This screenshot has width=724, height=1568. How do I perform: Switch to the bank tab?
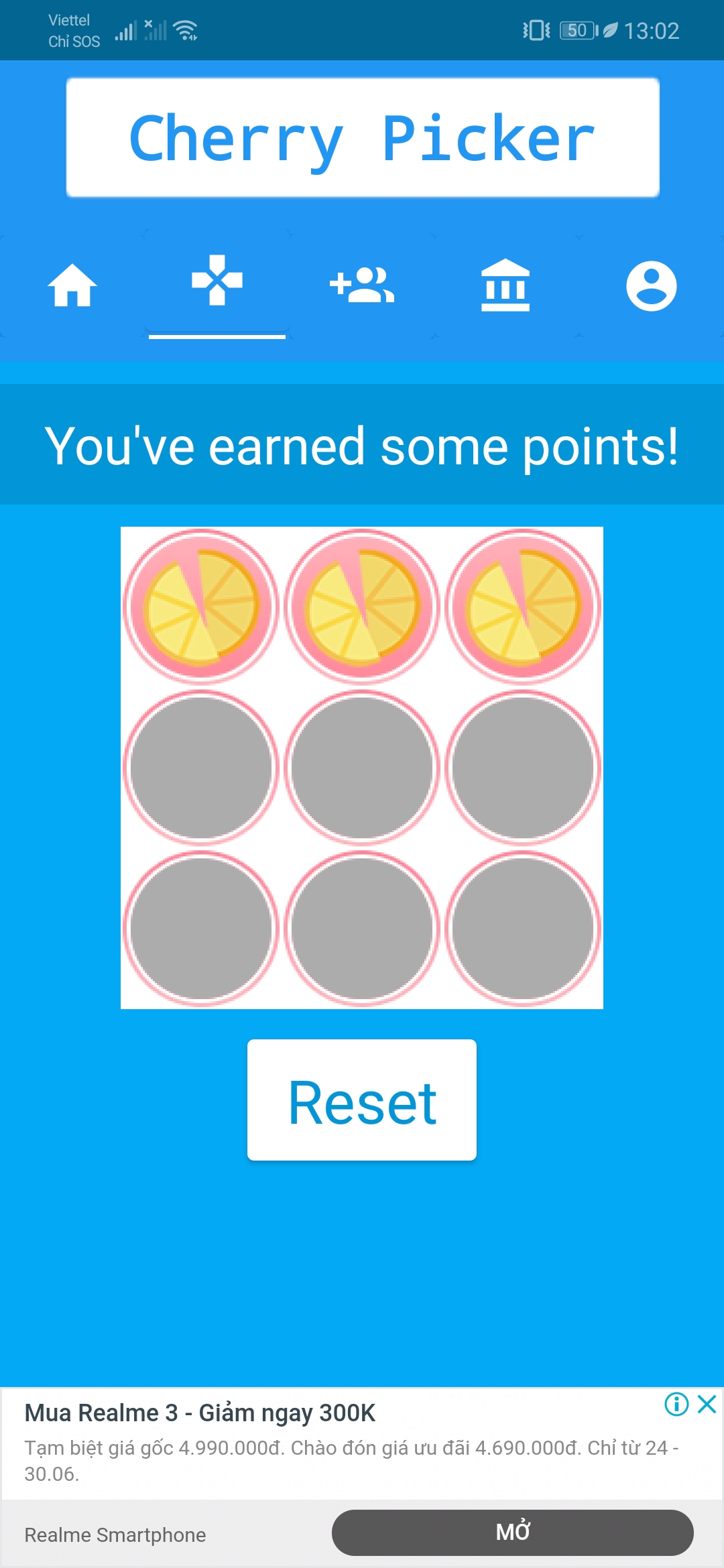pyautogui.click(x=506, y=286)
